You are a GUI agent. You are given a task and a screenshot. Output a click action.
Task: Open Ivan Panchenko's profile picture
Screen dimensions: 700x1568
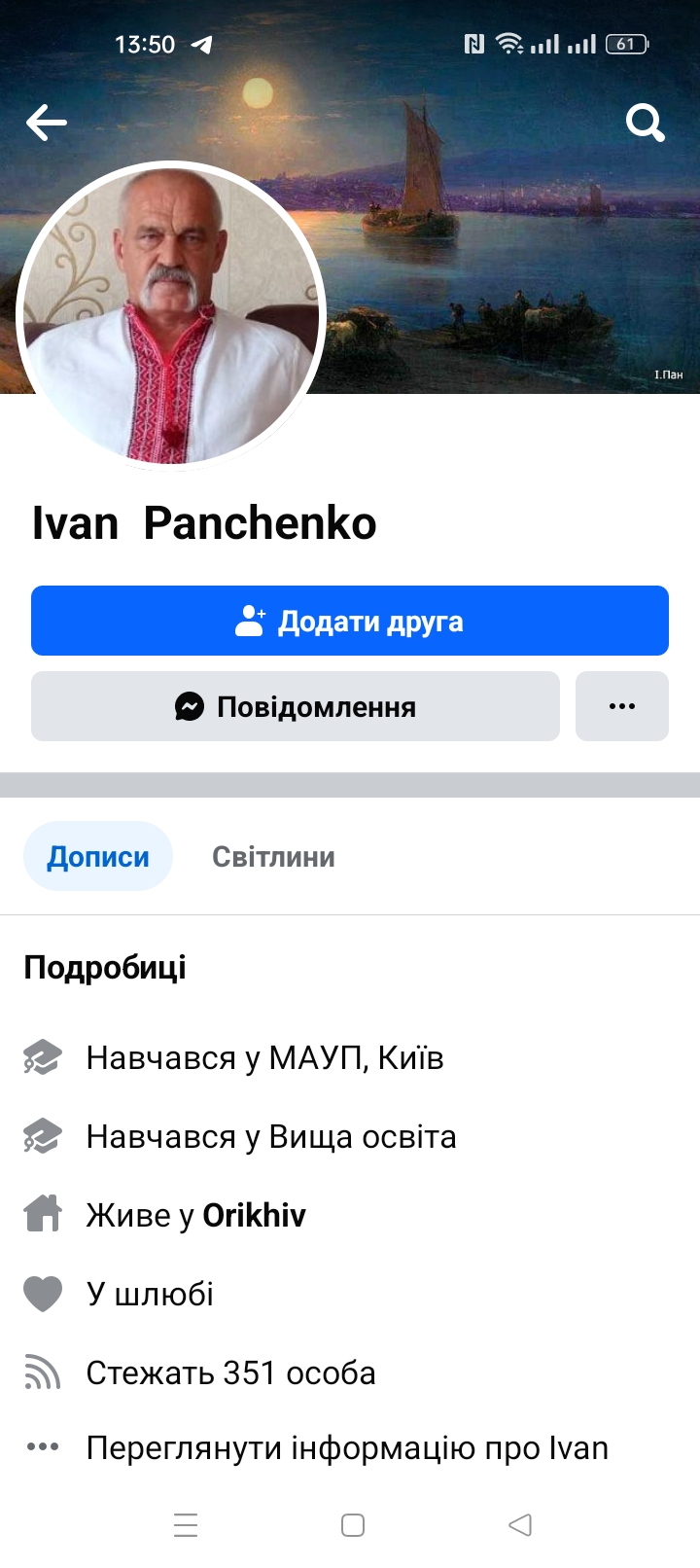[x=171, y=315]
